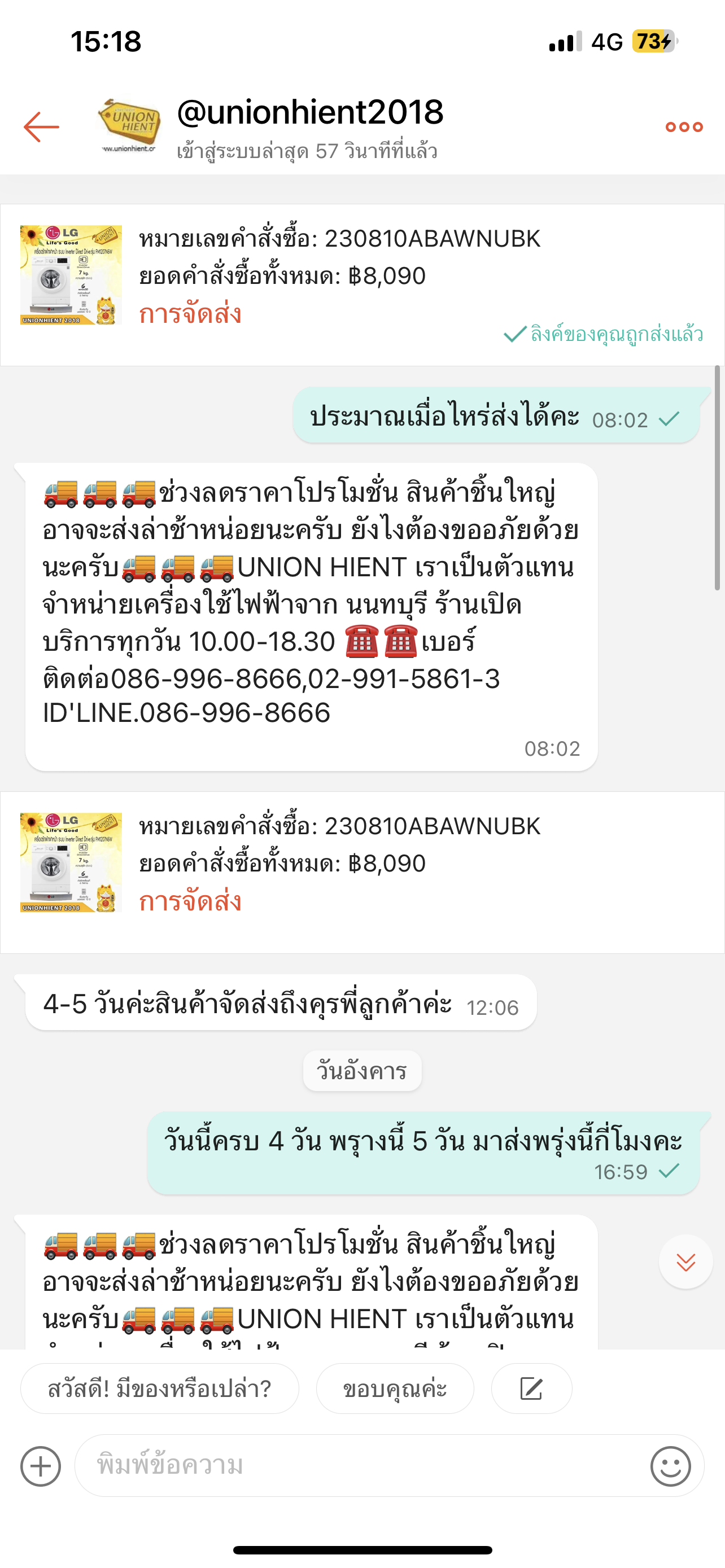
Task: Go back from the unionhient2018 chat
Action: (x=41, y=127)
